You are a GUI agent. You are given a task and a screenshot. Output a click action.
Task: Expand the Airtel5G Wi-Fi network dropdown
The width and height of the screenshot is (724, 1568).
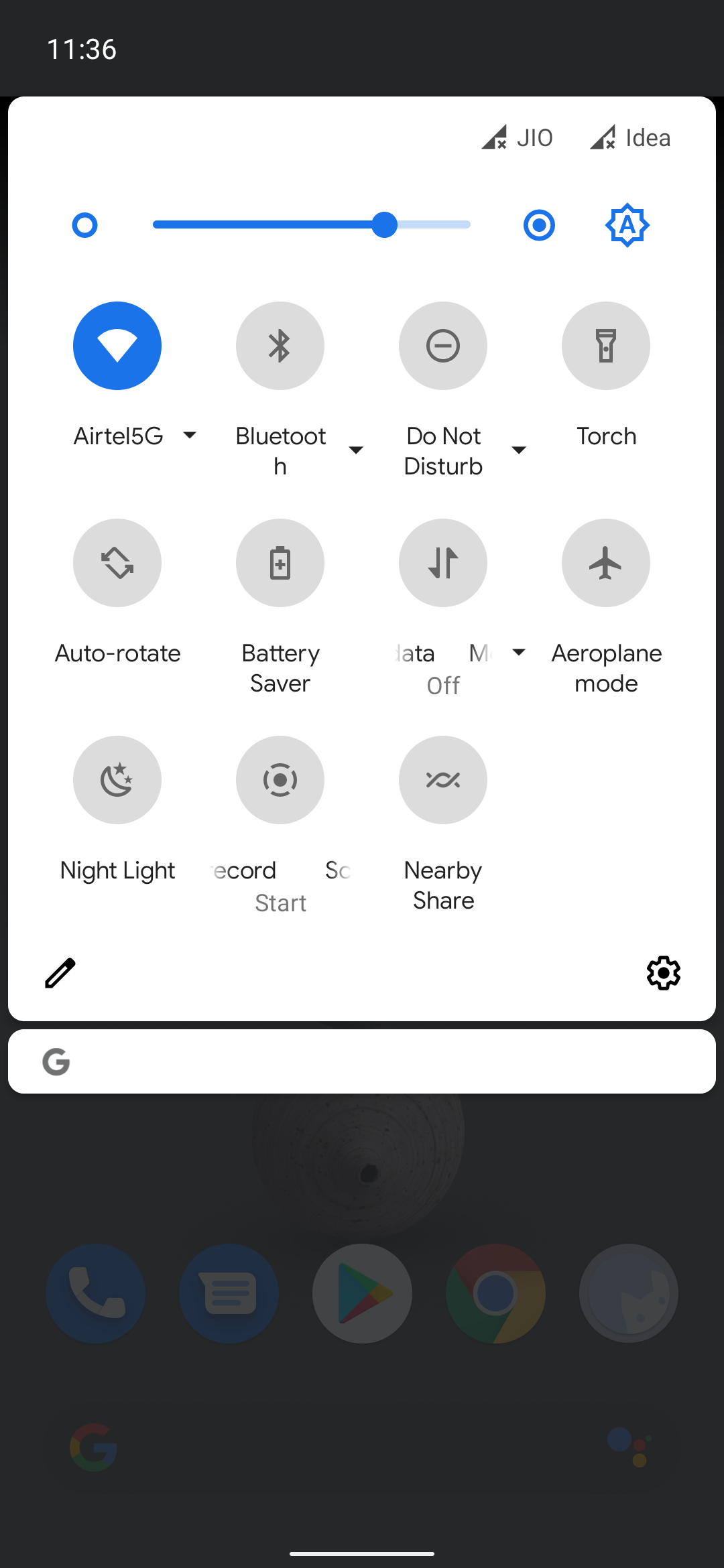(x=190, y=436)
